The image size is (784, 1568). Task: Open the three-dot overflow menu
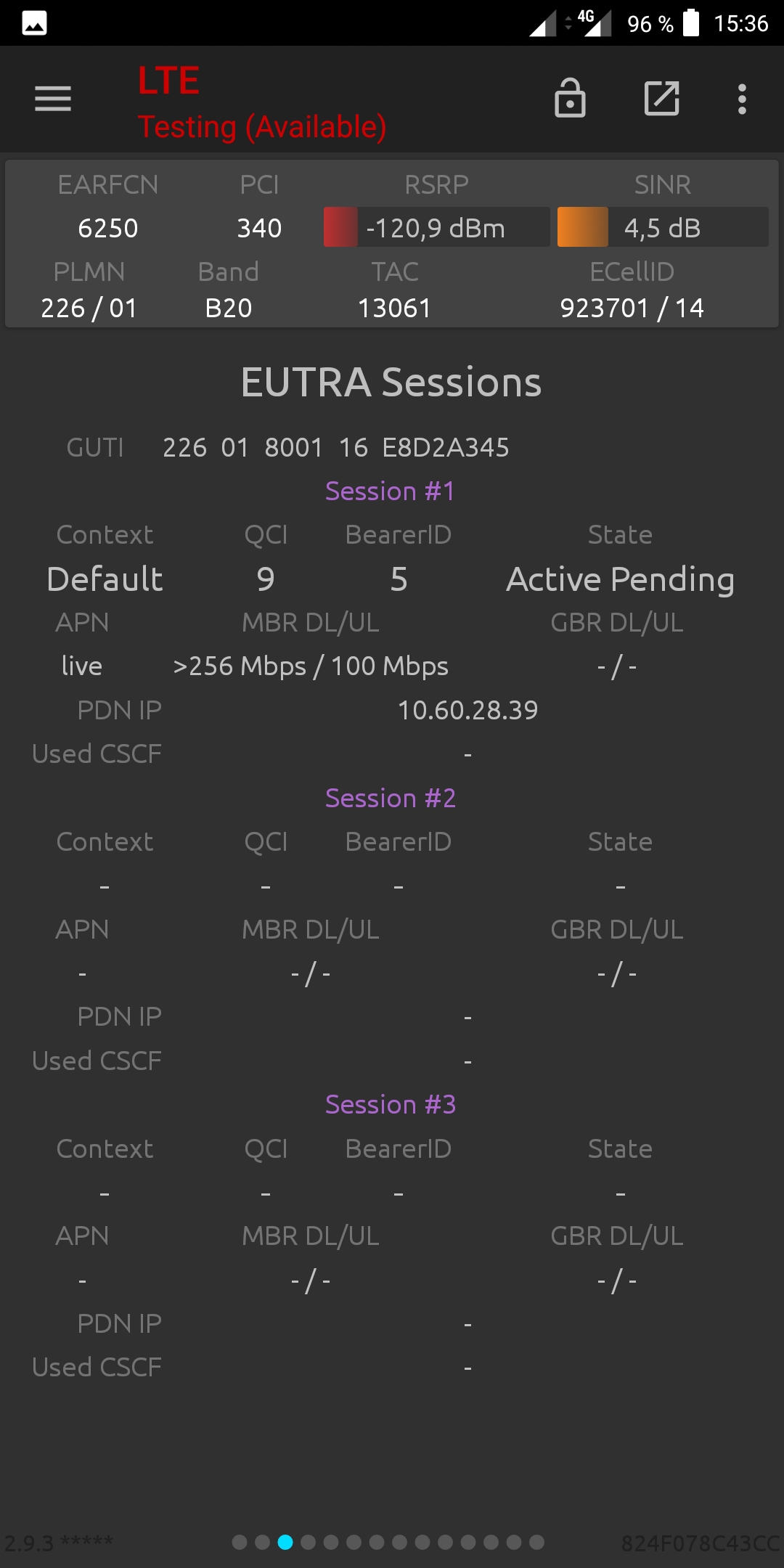[742, 99]
